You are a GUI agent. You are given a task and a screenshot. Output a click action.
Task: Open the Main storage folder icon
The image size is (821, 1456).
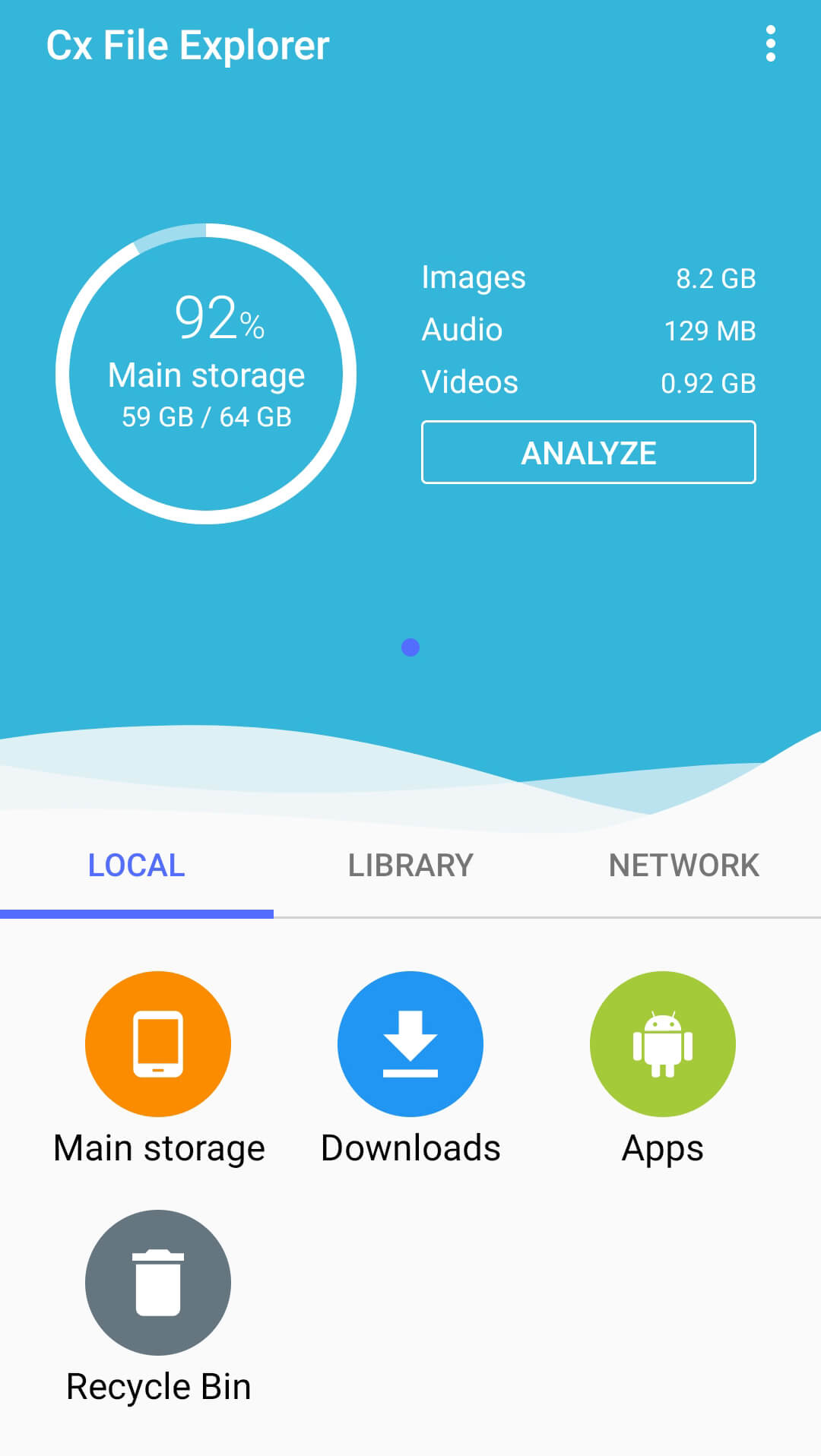(x=157, y=1044)
